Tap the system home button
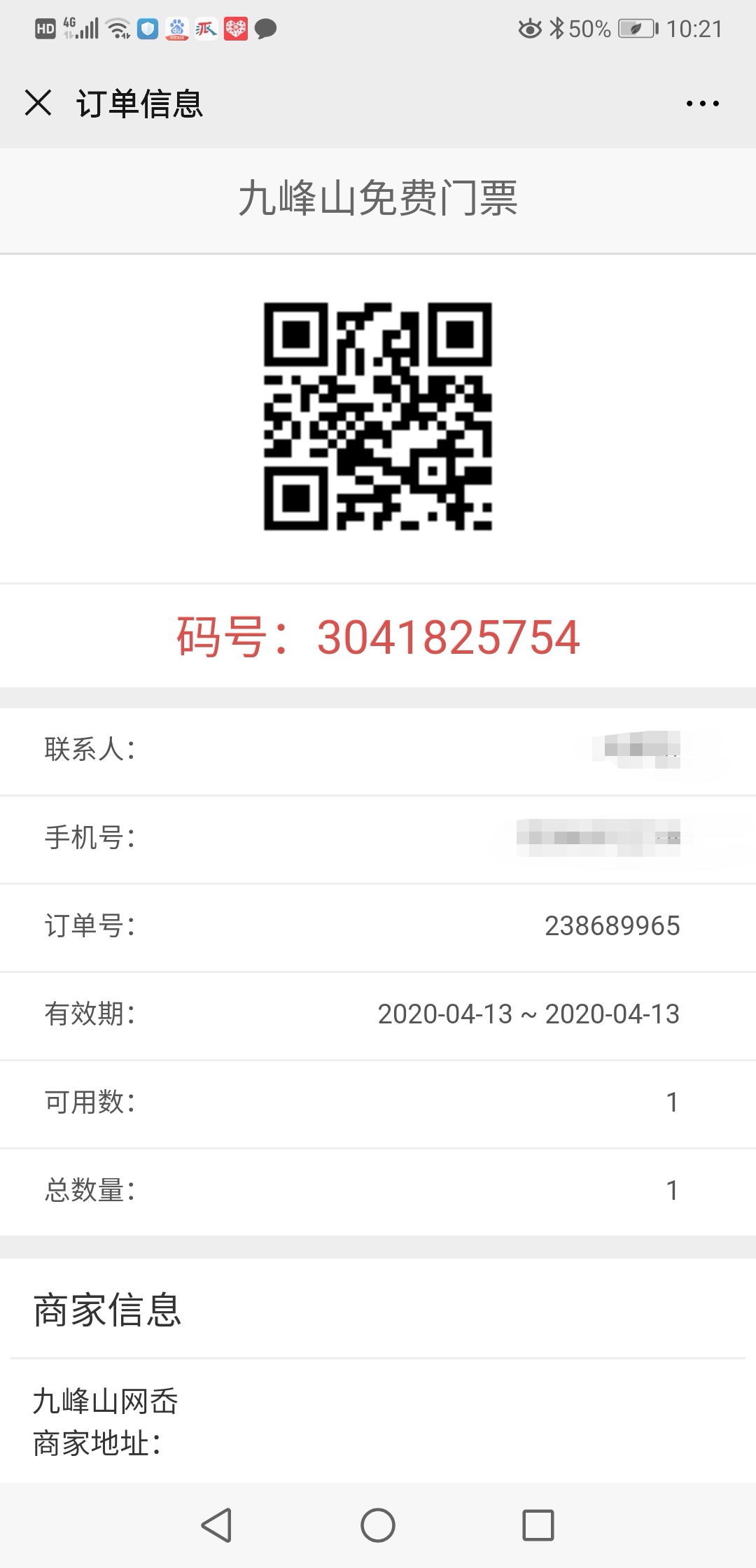Screen dimensions: 756x1568 [x=378, y=1525]
